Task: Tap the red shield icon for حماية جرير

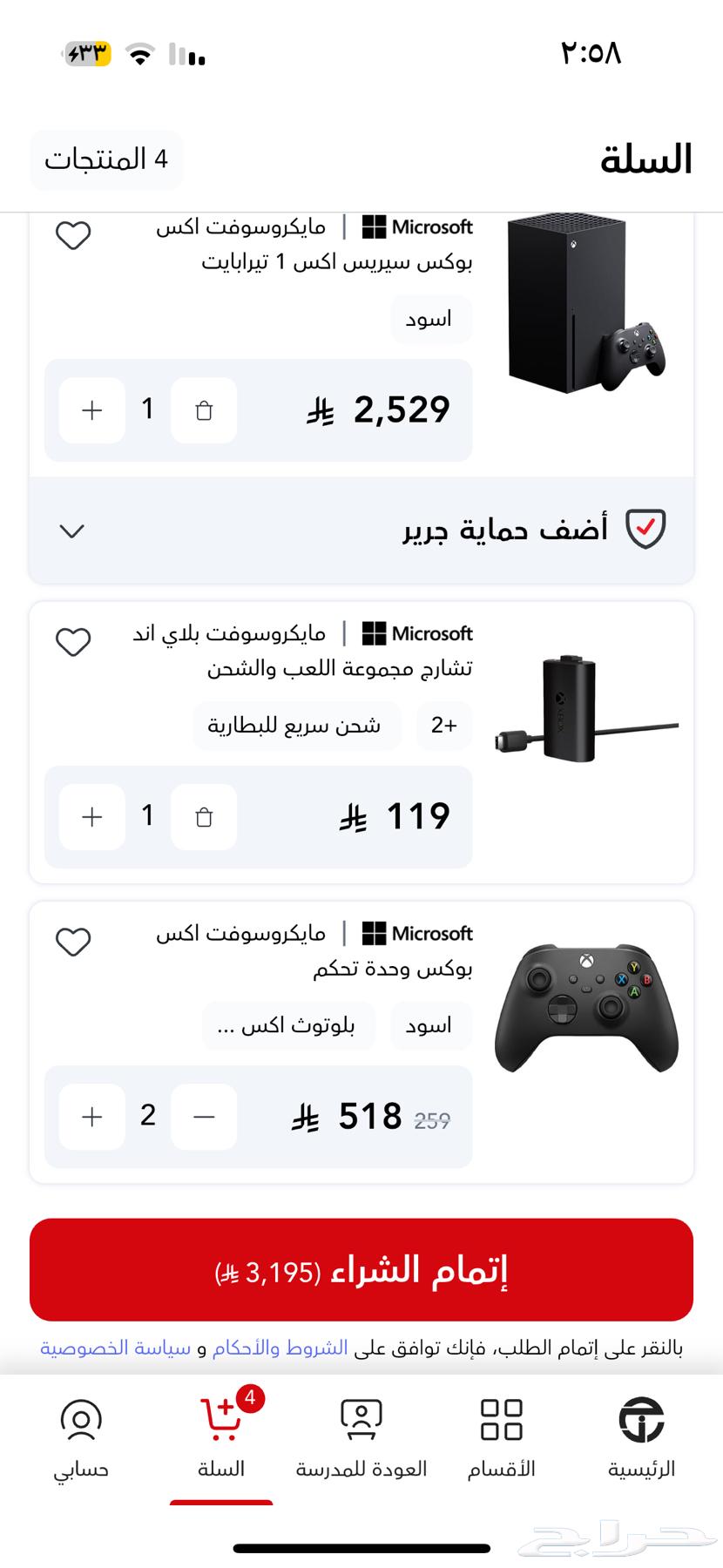Action: (x=645, y=529)
